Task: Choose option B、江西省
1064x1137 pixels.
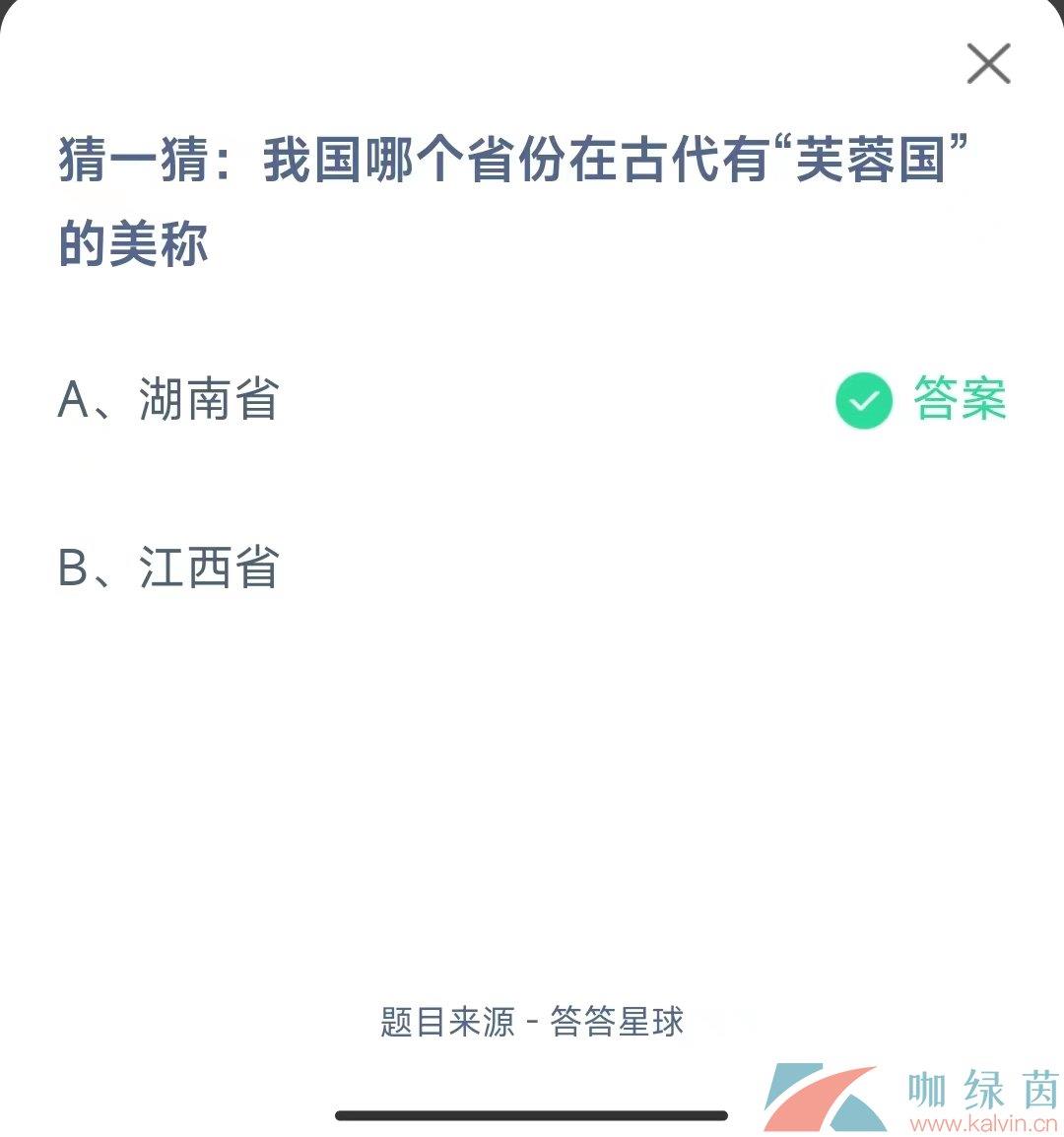Action: [169, 568]
